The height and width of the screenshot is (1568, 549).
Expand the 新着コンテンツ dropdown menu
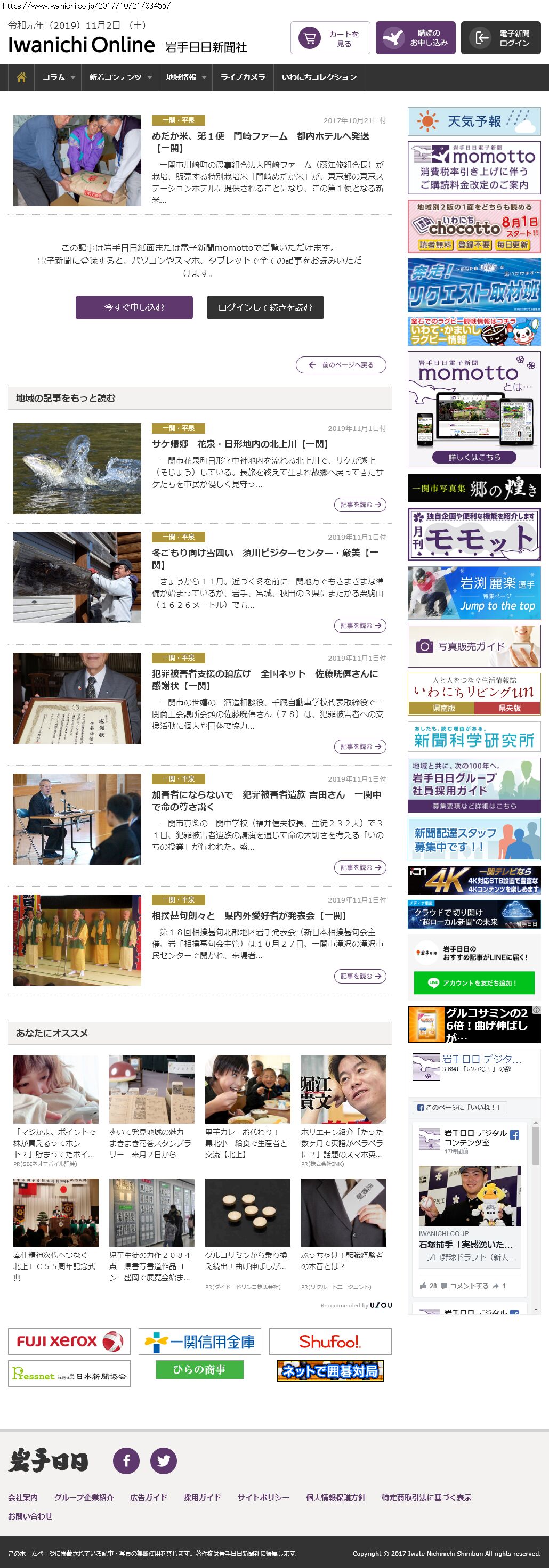click(x=120, y=77)
